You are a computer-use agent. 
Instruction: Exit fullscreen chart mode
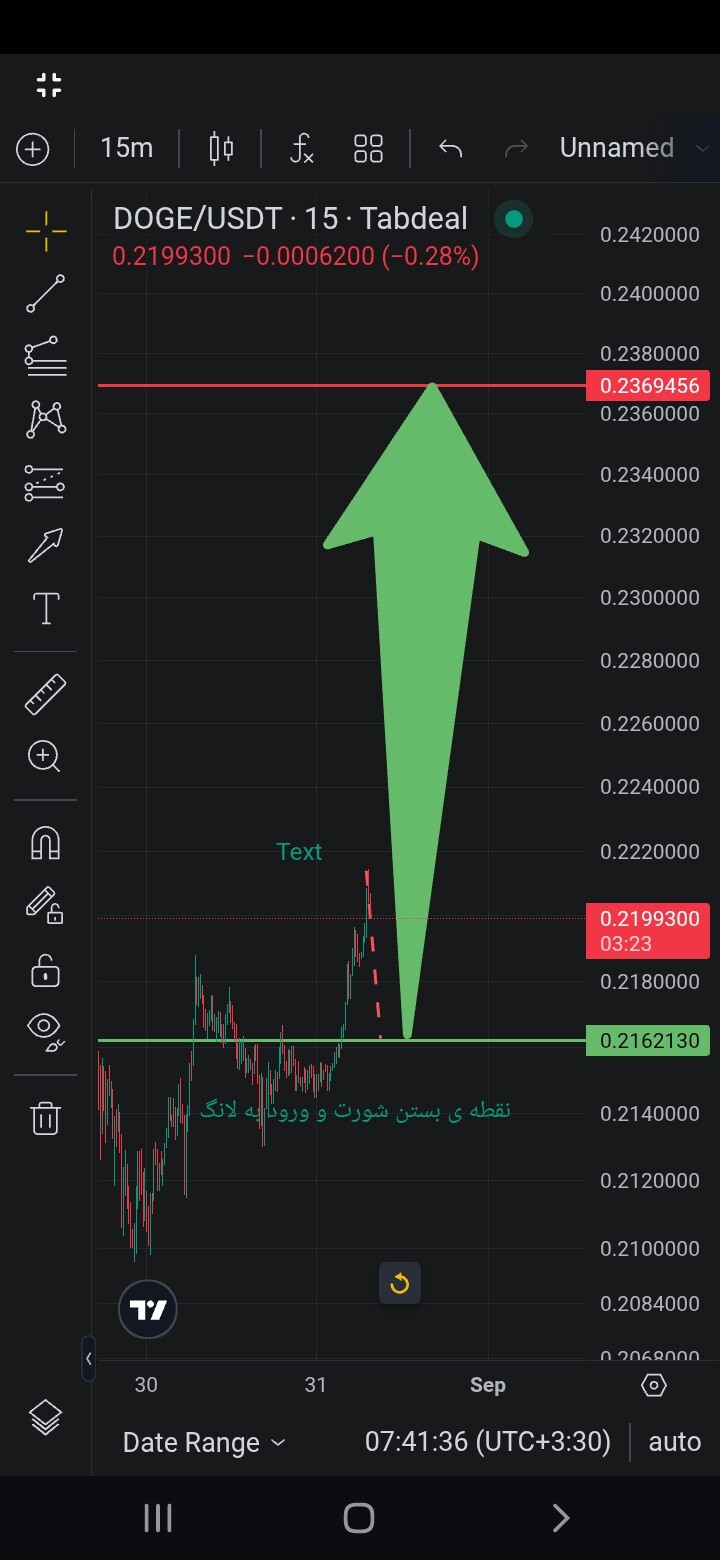48,85
